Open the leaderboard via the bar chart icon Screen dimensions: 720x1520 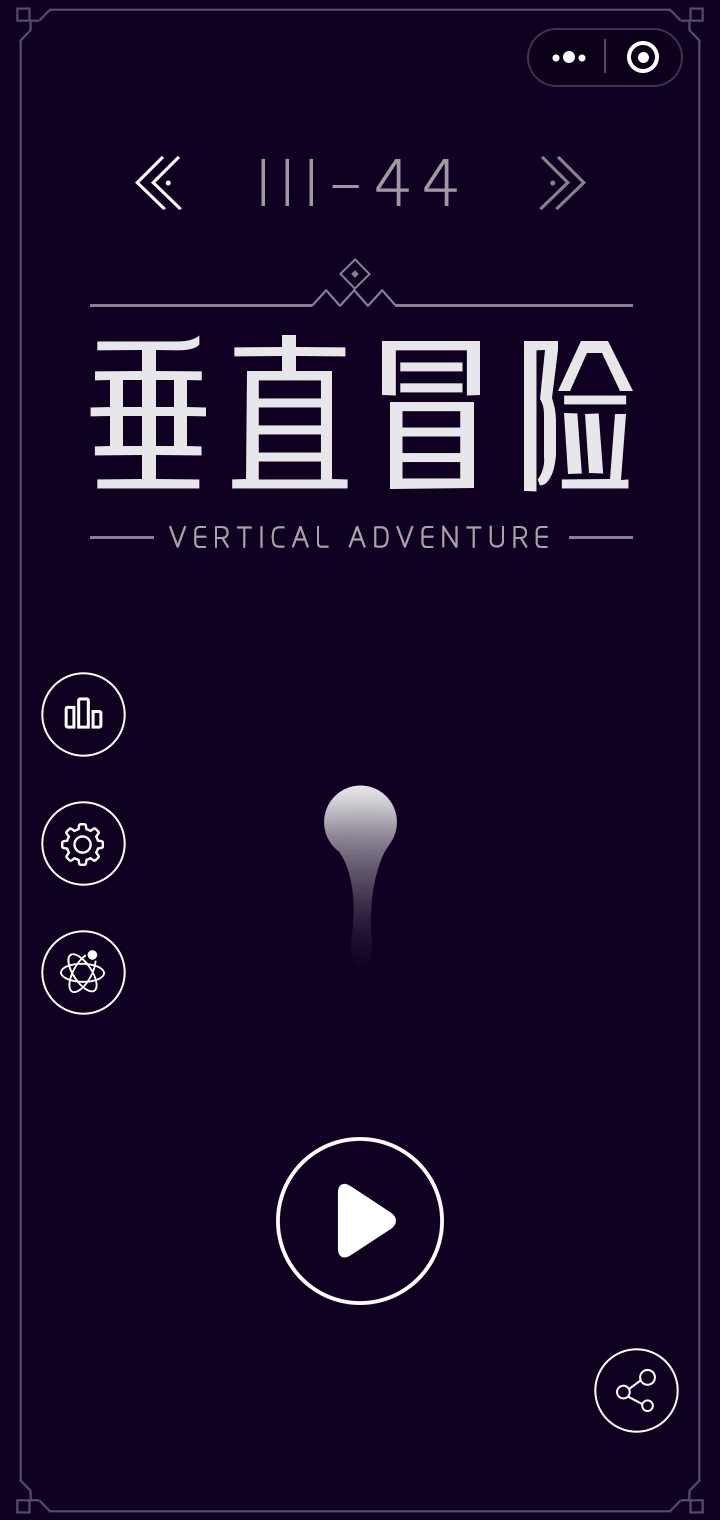coord(83,714)
